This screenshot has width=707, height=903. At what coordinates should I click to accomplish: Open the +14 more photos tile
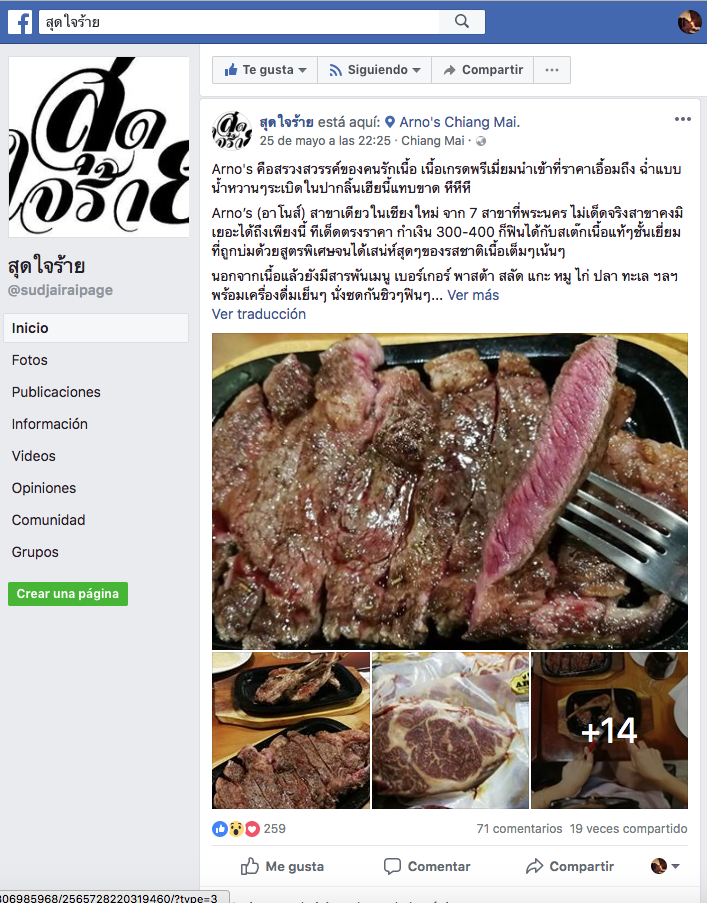pyautogui.click(x=609, y=731)
